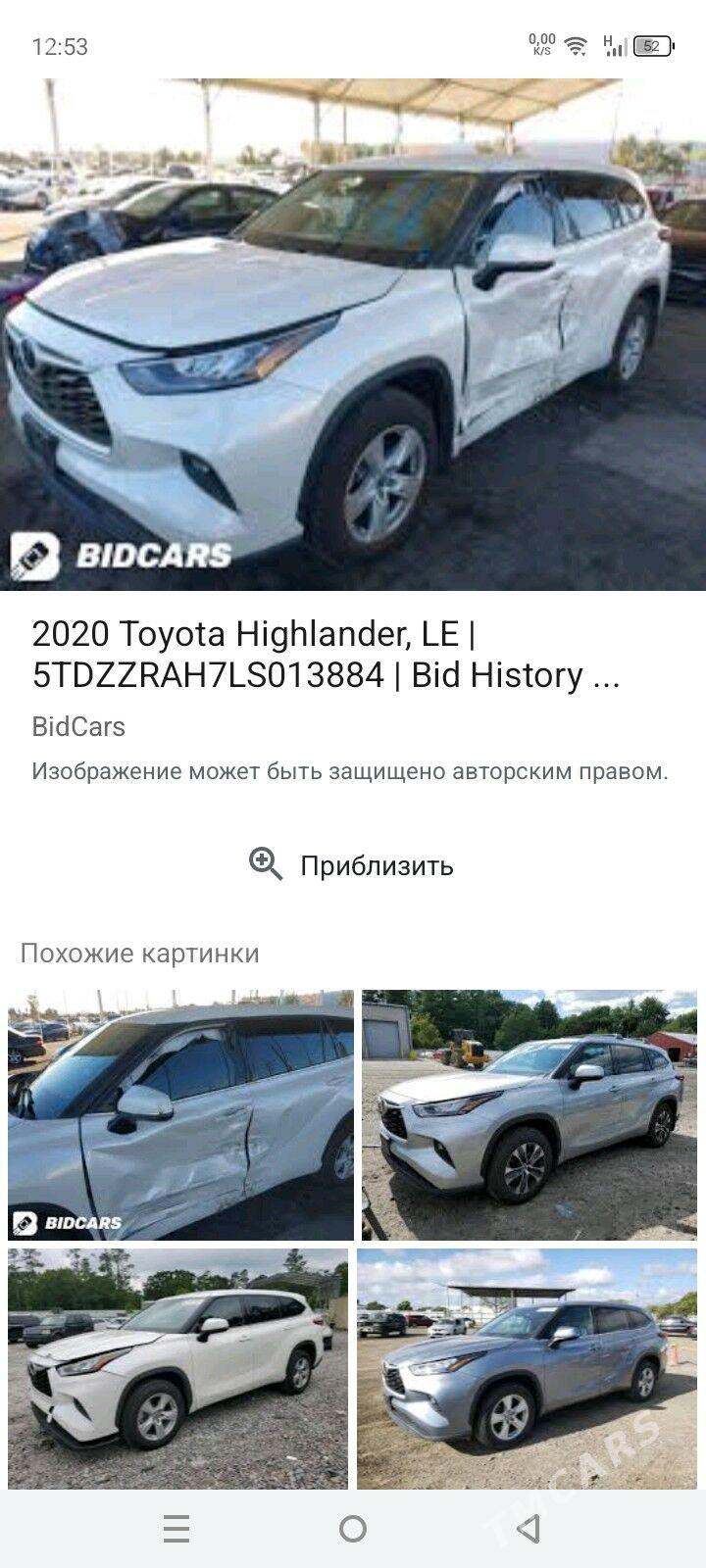Open the main white Highlander photo
Image resolution: width=706 pixels, height=1568 pixels.
(353, 333)
